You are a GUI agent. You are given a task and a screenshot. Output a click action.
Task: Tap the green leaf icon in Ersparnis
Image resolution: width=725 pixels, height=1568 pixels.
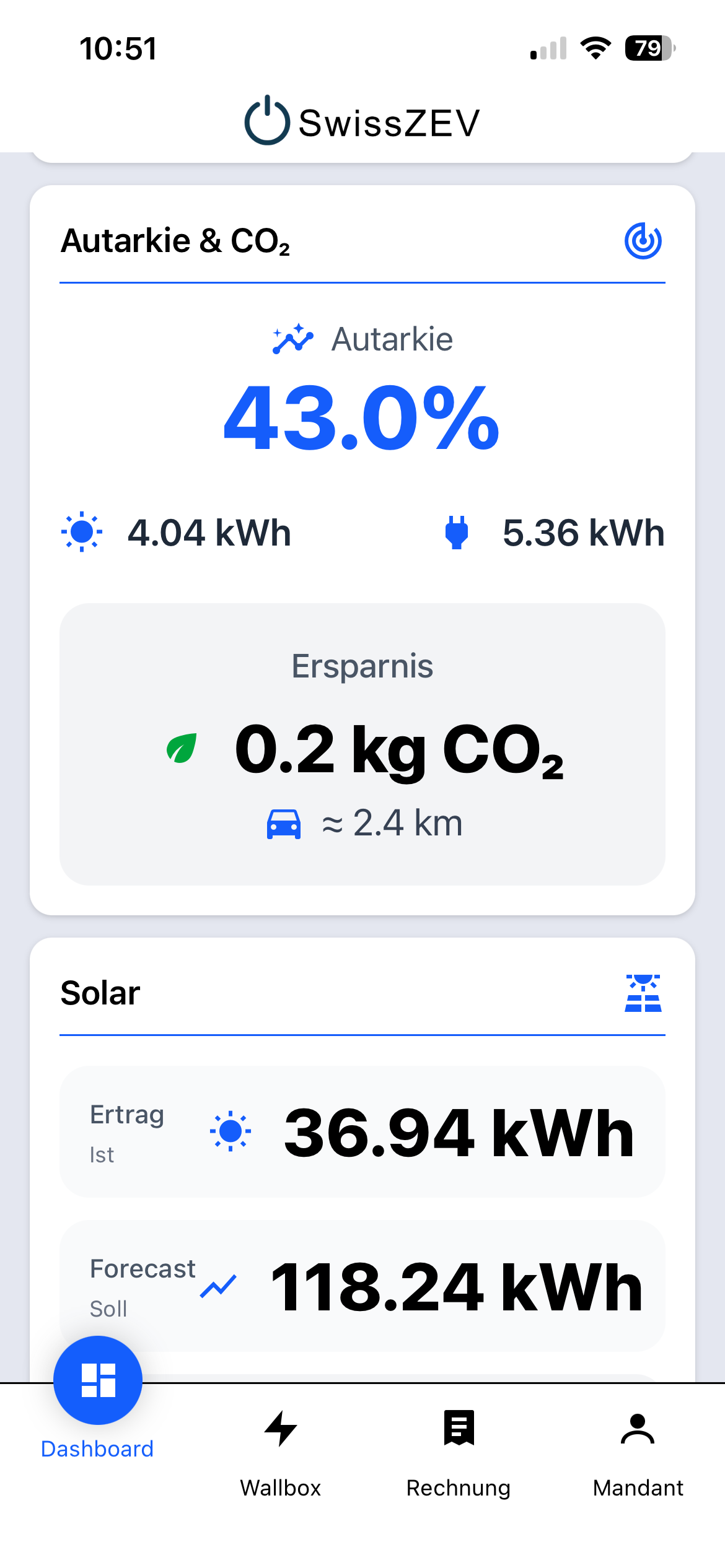click(180, 747)
